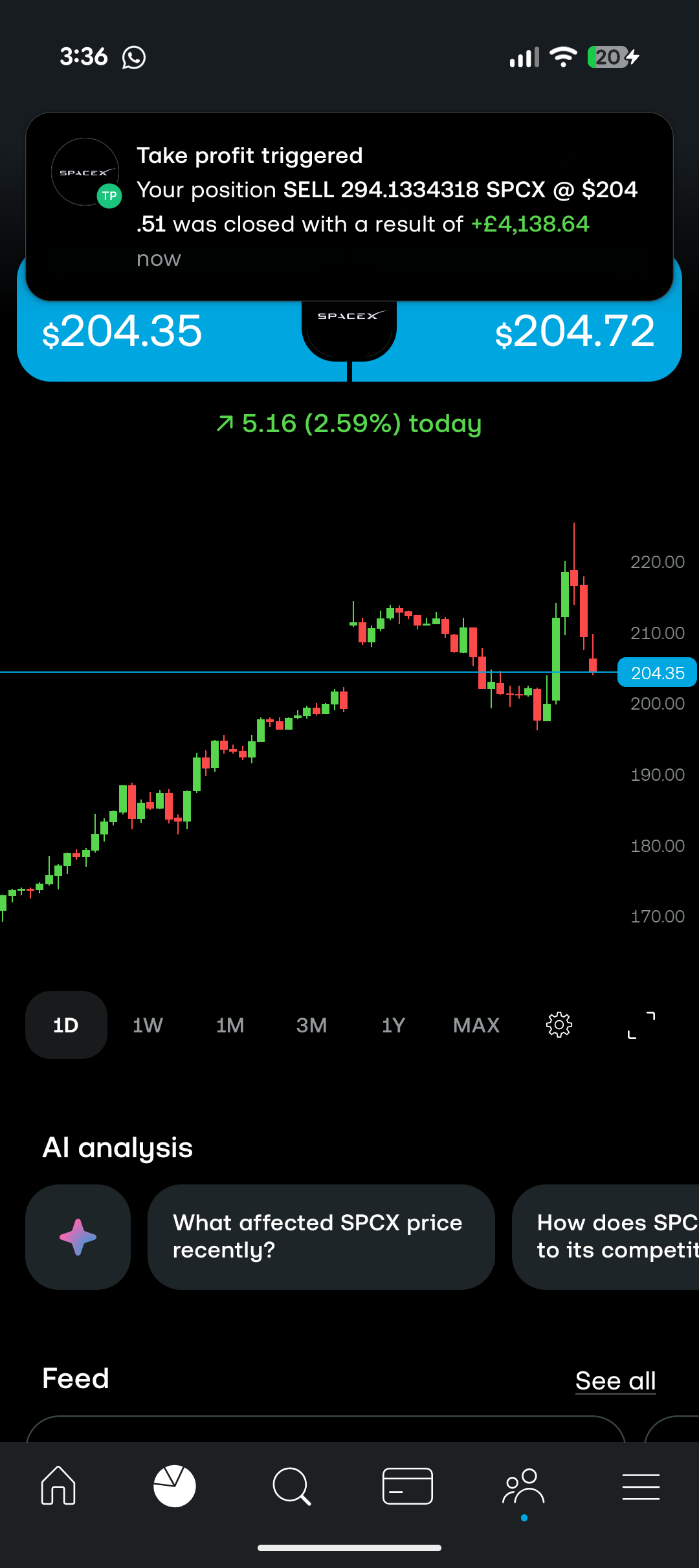Expand chart to fullscreen
Viewport: 699px width, 1568px height.
tap(641, 1025)
